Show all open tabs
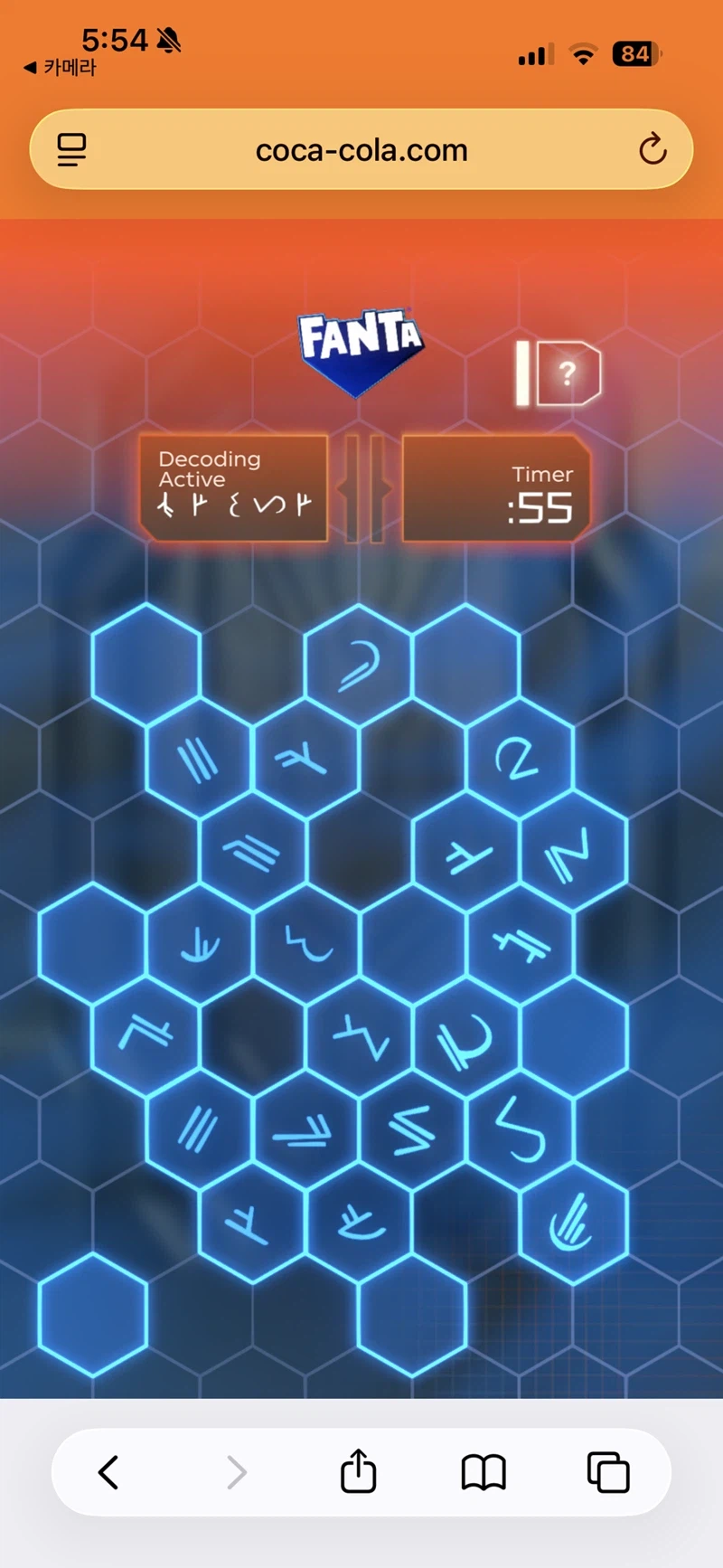This screenshot has width=723, height=1568. point(608,1472)
